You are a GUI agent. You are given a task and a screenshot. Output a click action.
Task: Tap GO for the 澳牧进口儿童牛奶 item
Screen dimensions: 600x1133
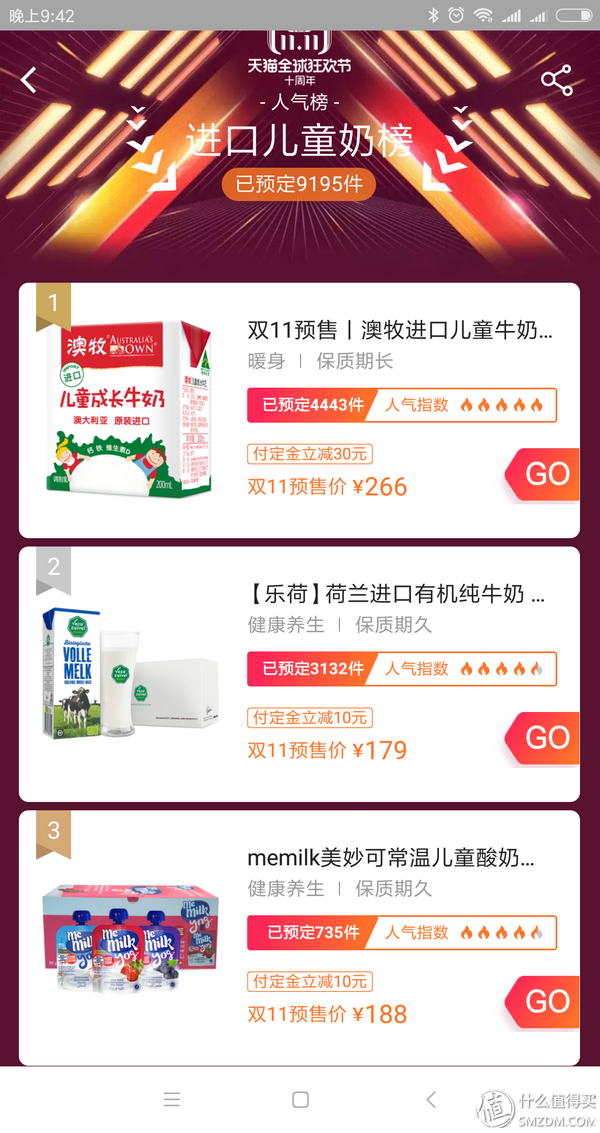[546, 474]
